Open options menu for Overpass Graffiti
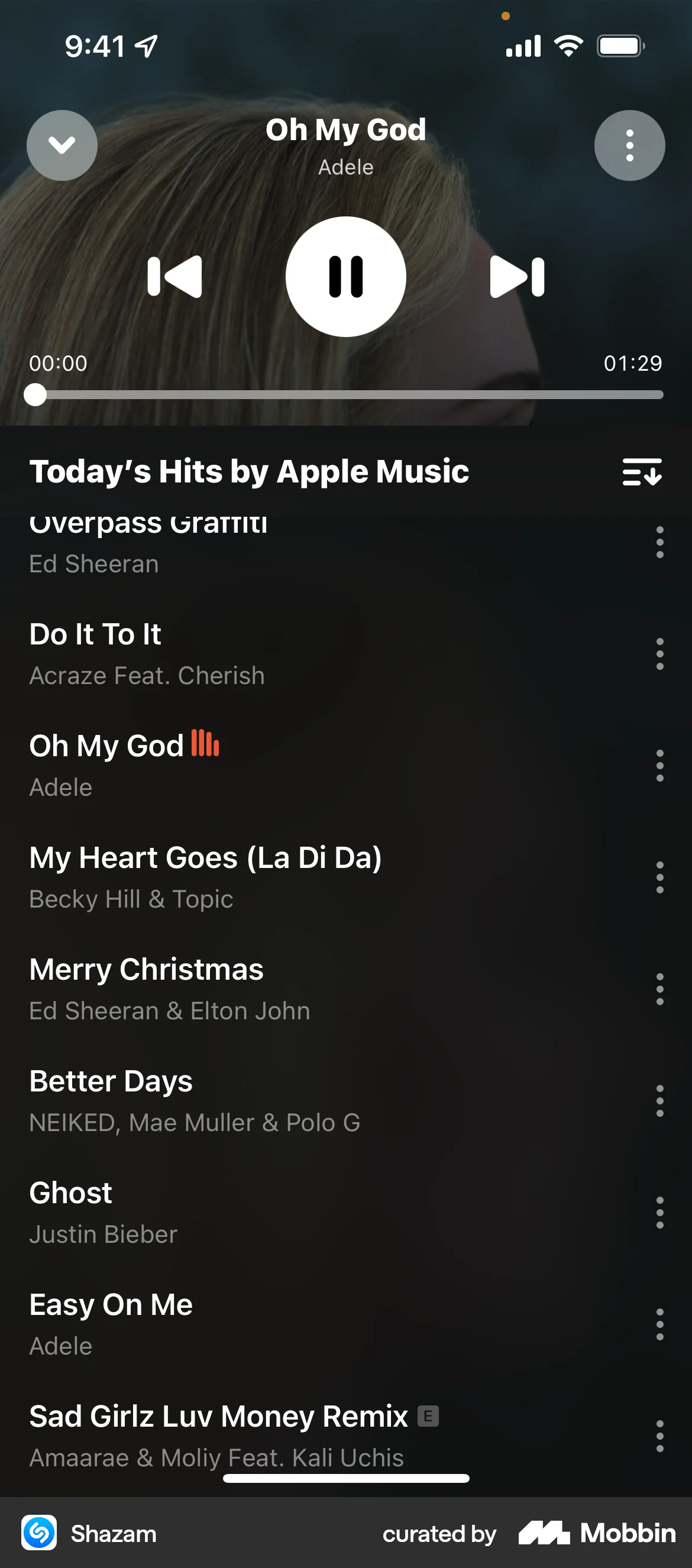Viewport: 692px width, 1568px height. pyautogui.click(x=659, y=543)
